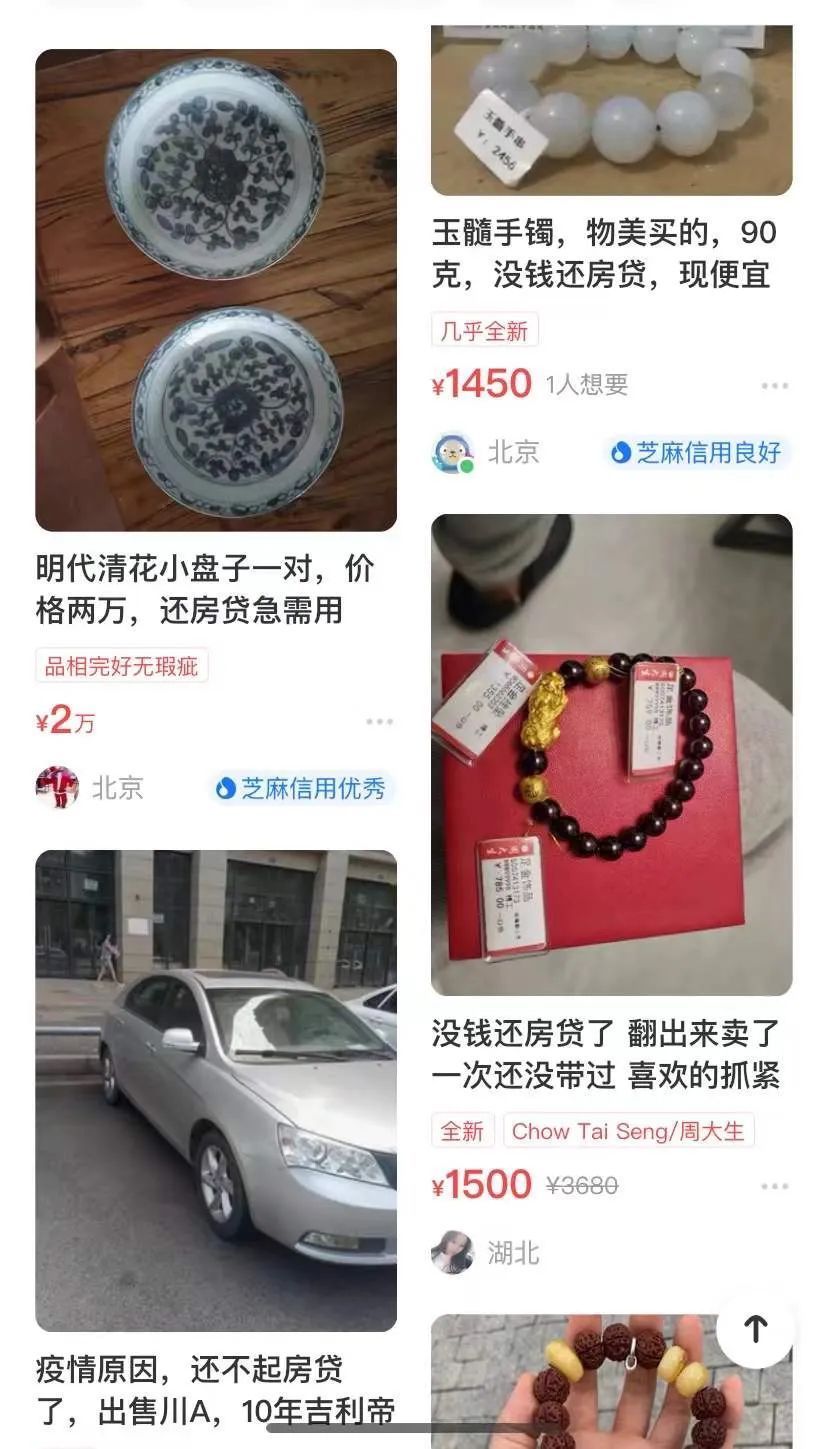The image size is (828, 1449).
Task: Open more options for the ¥2万 listing
Action: [x=379, y=722]
